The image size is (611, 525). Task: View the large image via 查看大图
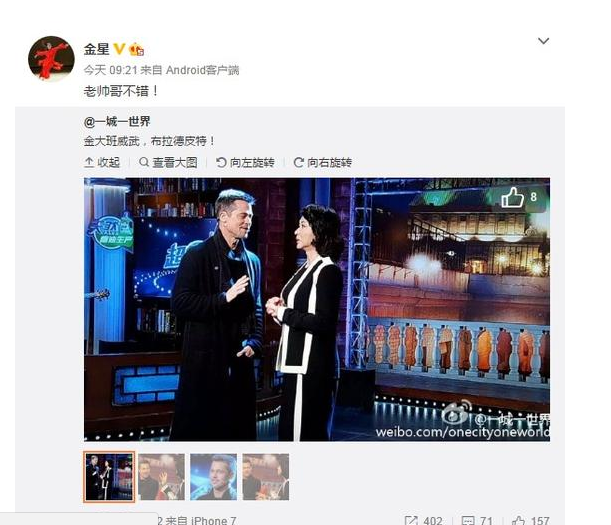(171, 162)
